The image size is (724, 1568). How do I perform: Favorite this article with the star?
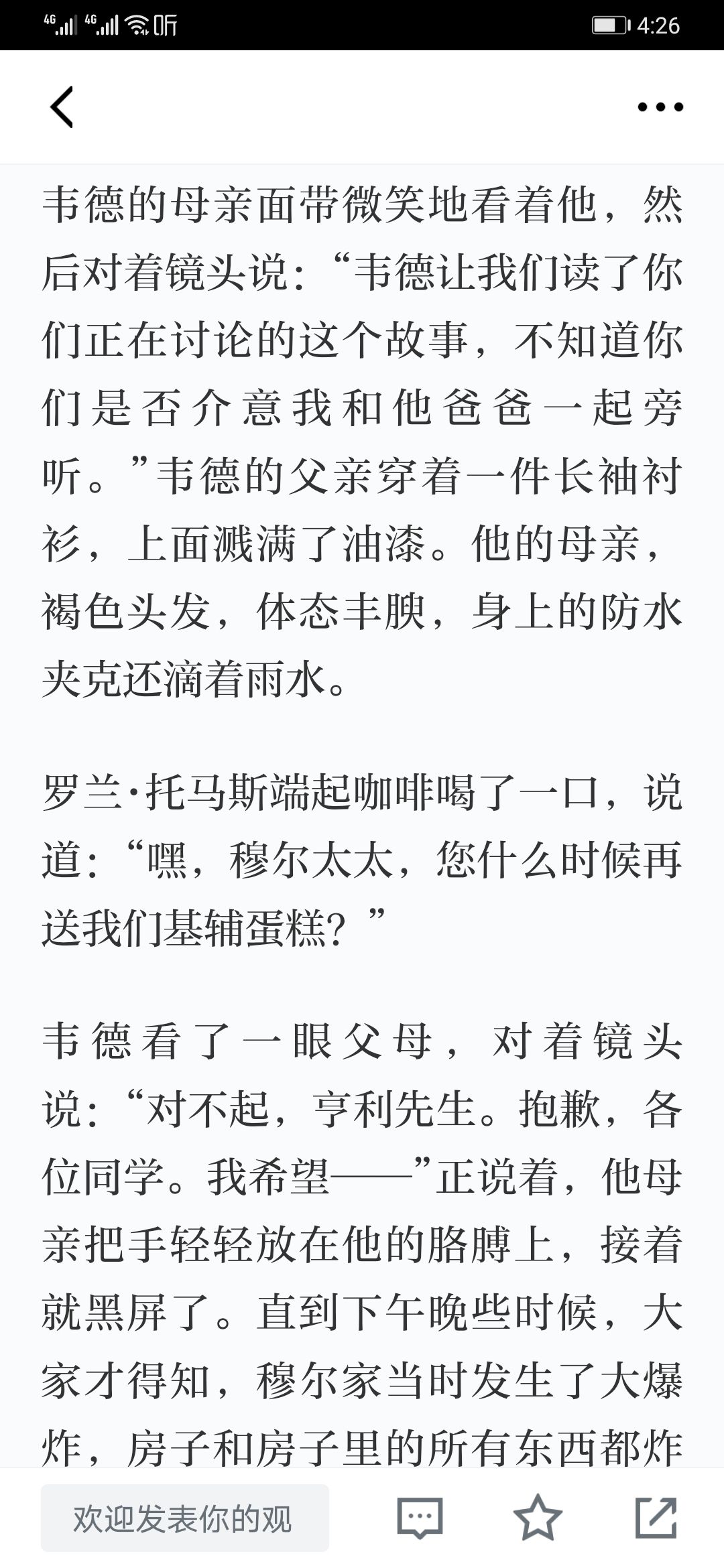[x=538, y=1517]
